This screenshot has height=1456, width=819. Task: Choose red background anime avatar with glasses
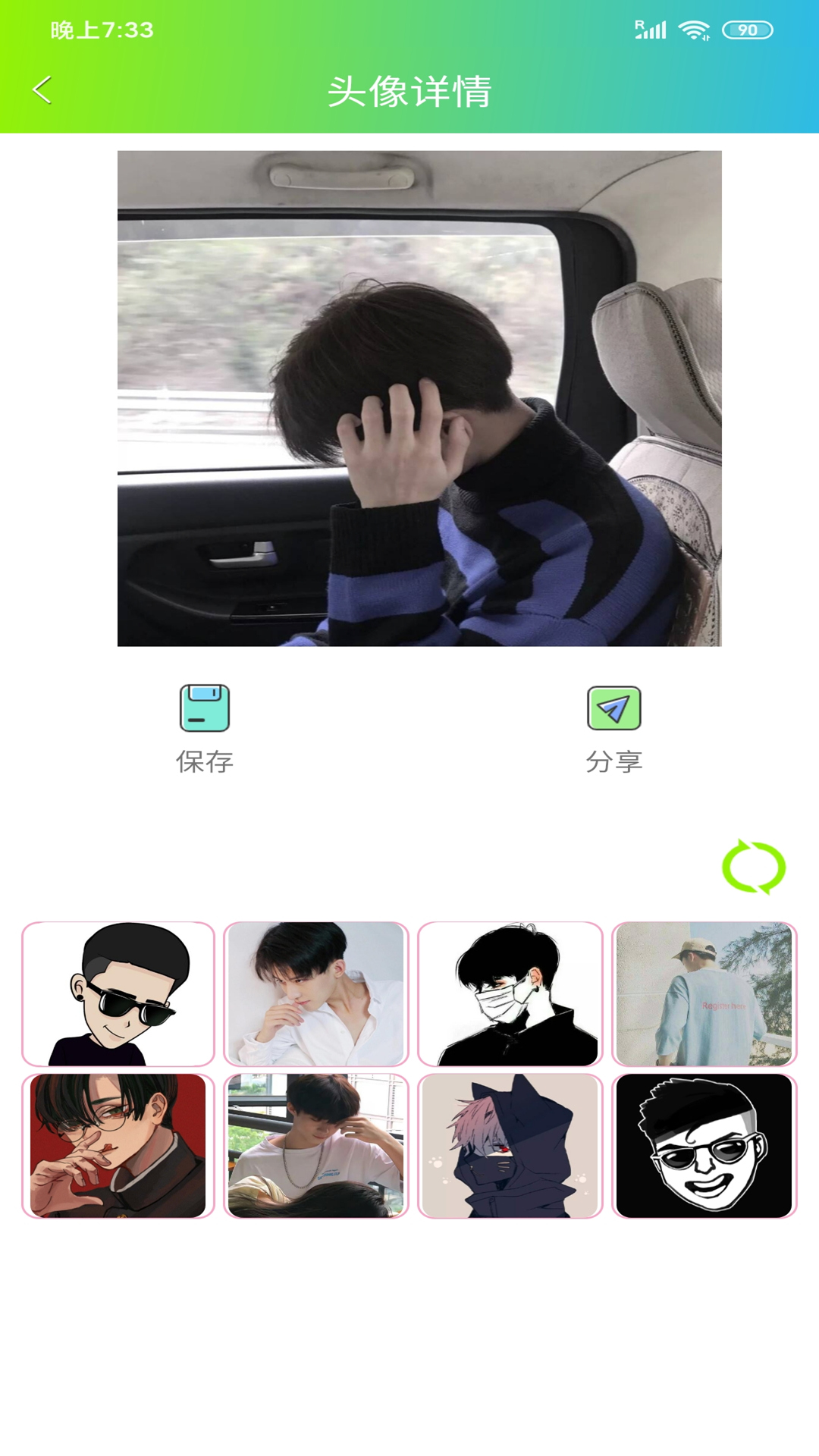tap(118, 1146)
